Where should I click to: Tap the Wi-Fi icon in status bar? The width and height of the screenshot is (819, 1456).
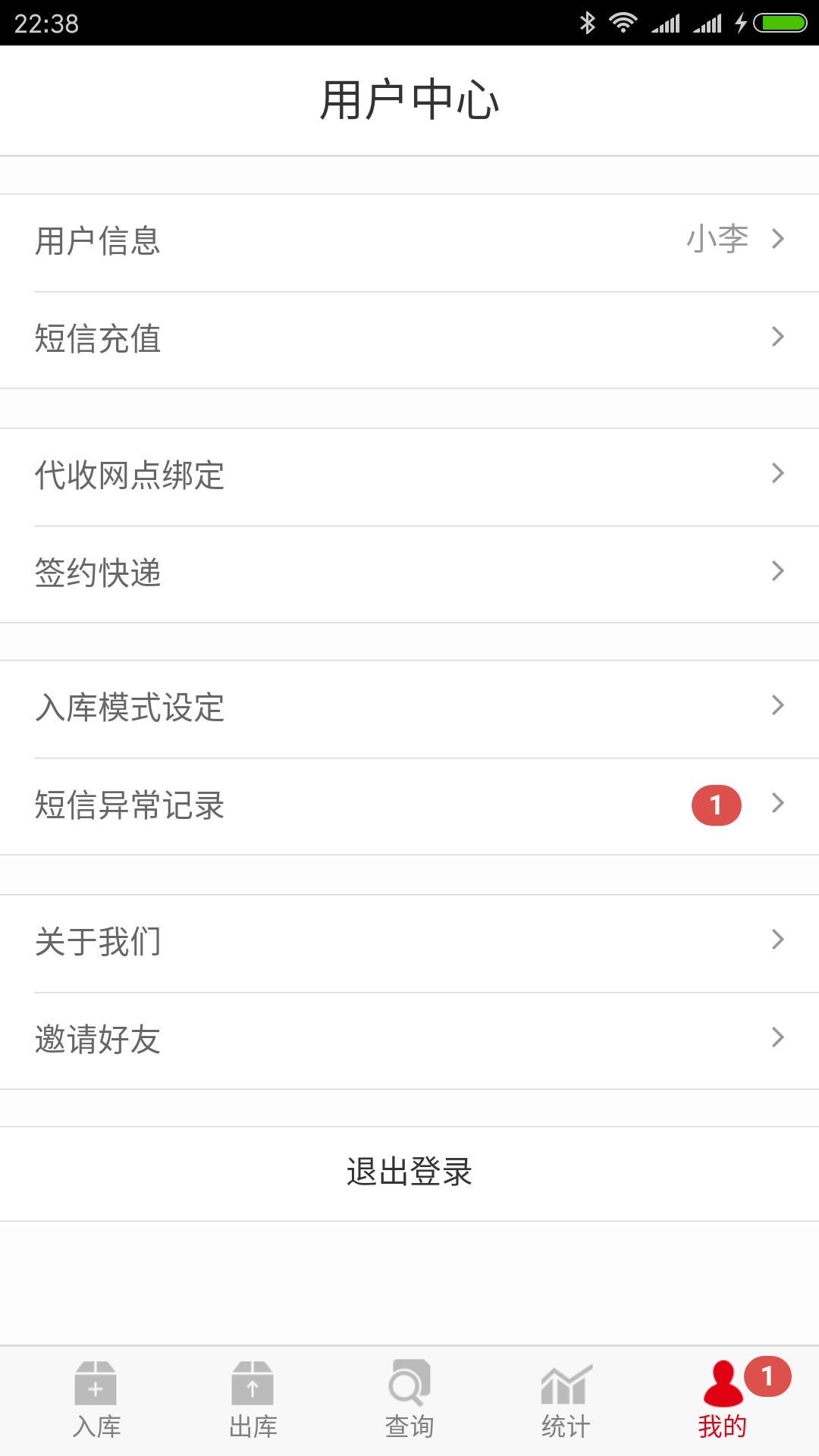coord(623,23)
